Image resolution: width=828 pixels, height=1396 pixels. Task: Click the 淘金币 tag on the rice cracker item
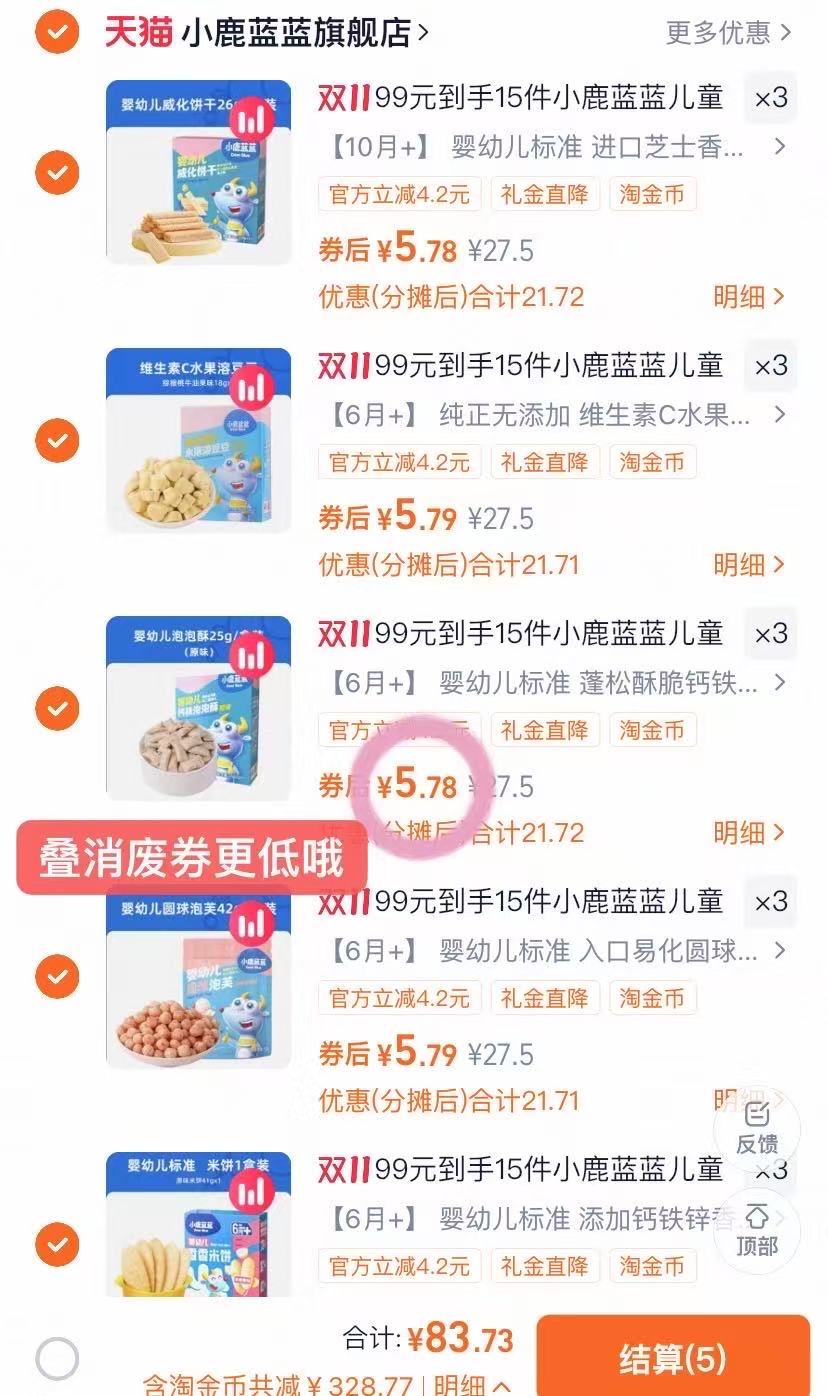652,1266
